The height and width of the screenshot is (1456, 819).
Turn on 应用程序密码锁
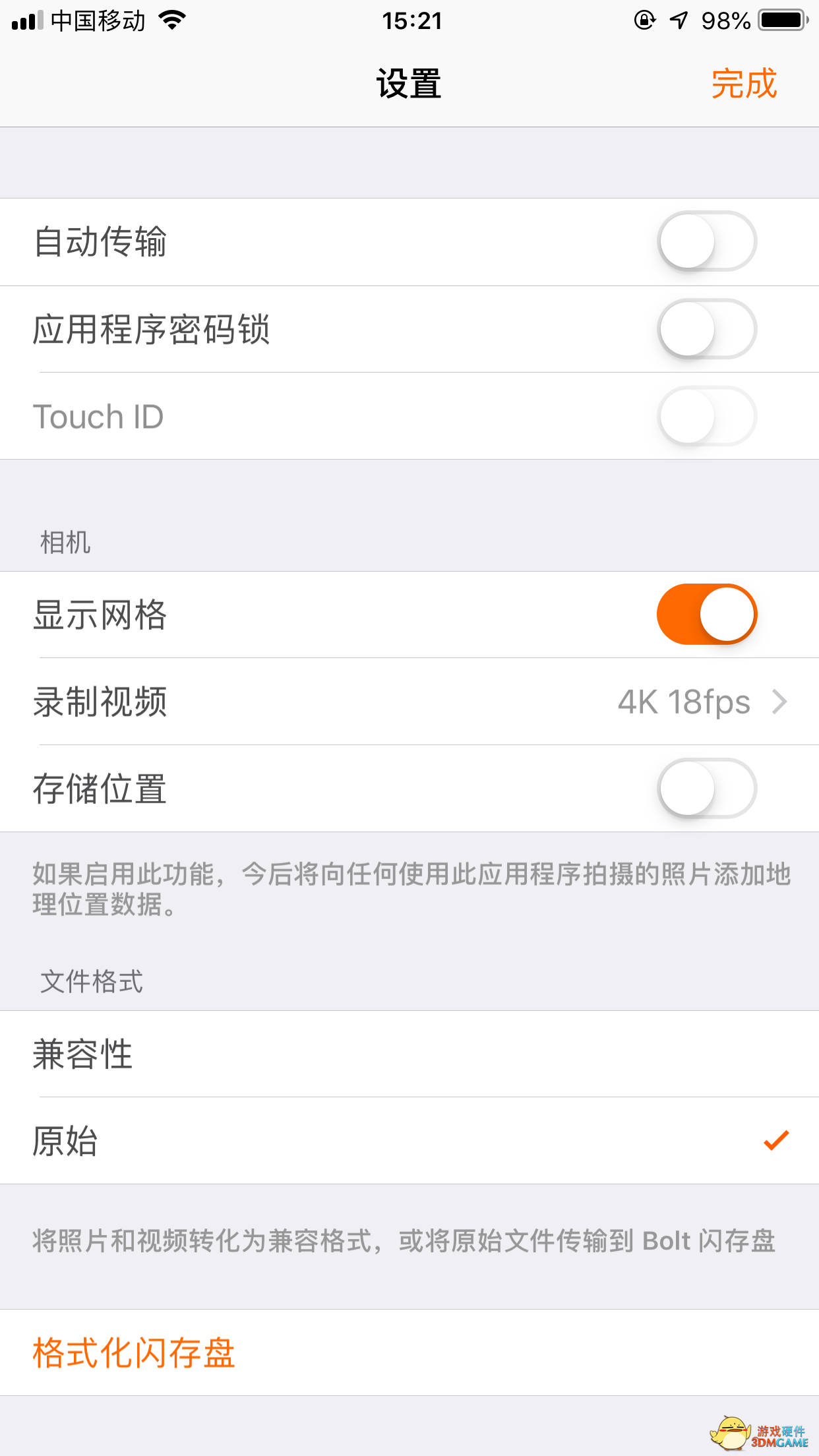point(707,328)
